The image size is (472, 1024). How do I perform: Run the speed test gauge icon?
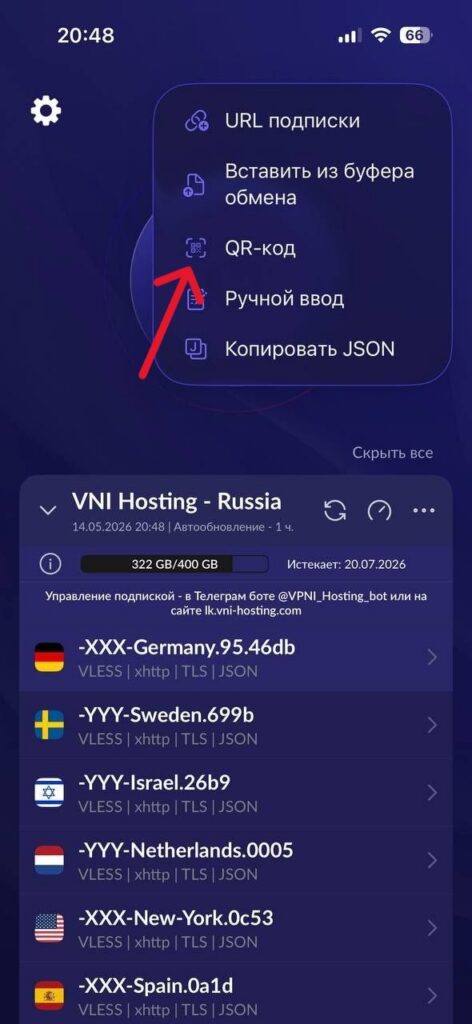coord(379,510)
